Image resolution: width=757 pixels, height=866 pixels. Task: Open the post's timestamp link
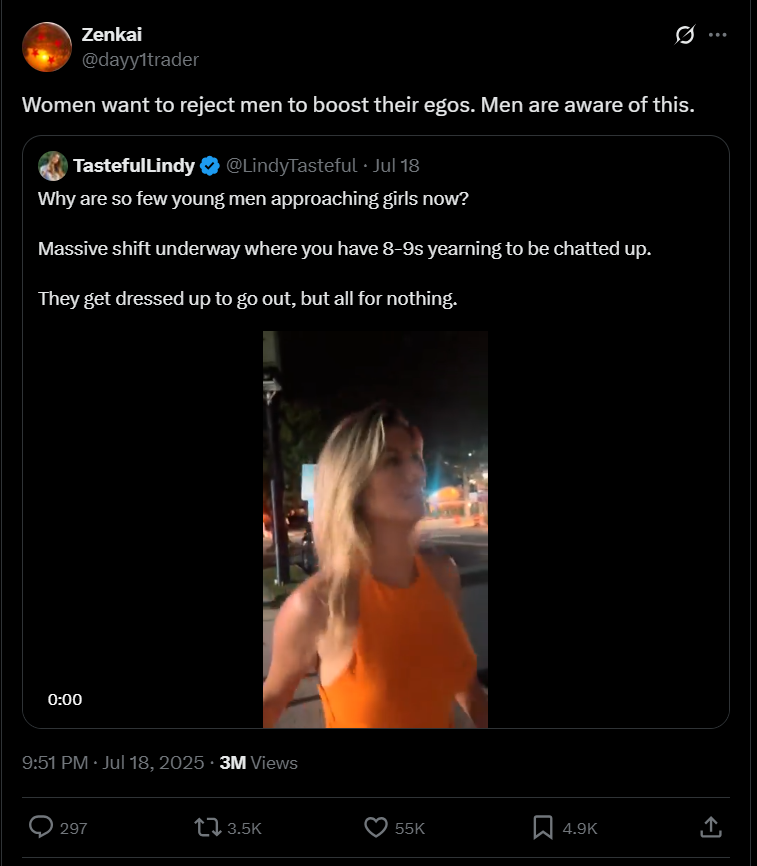113,763
